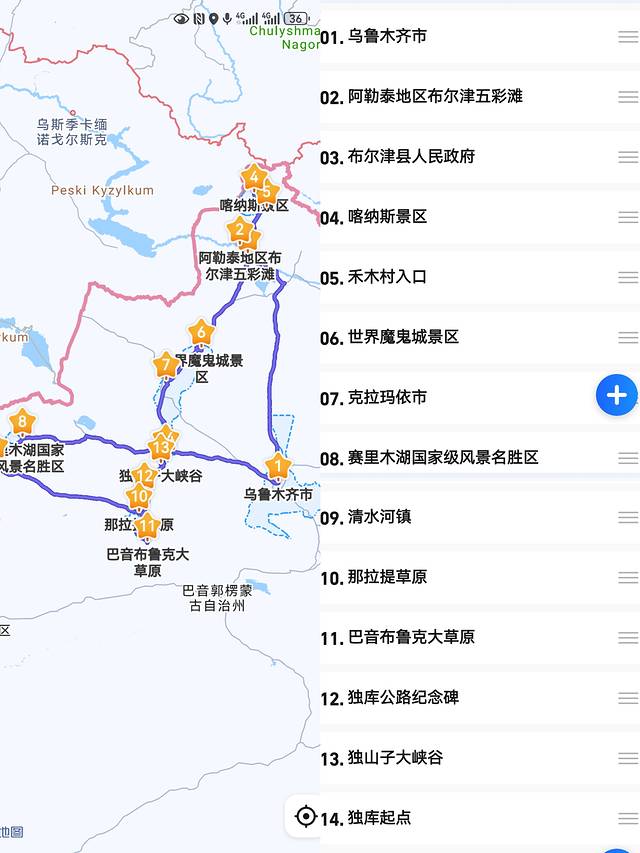Tap map marker 1 at 乌鲁木齐市
This screenshot has height=853, width=640.
(278, 466)
